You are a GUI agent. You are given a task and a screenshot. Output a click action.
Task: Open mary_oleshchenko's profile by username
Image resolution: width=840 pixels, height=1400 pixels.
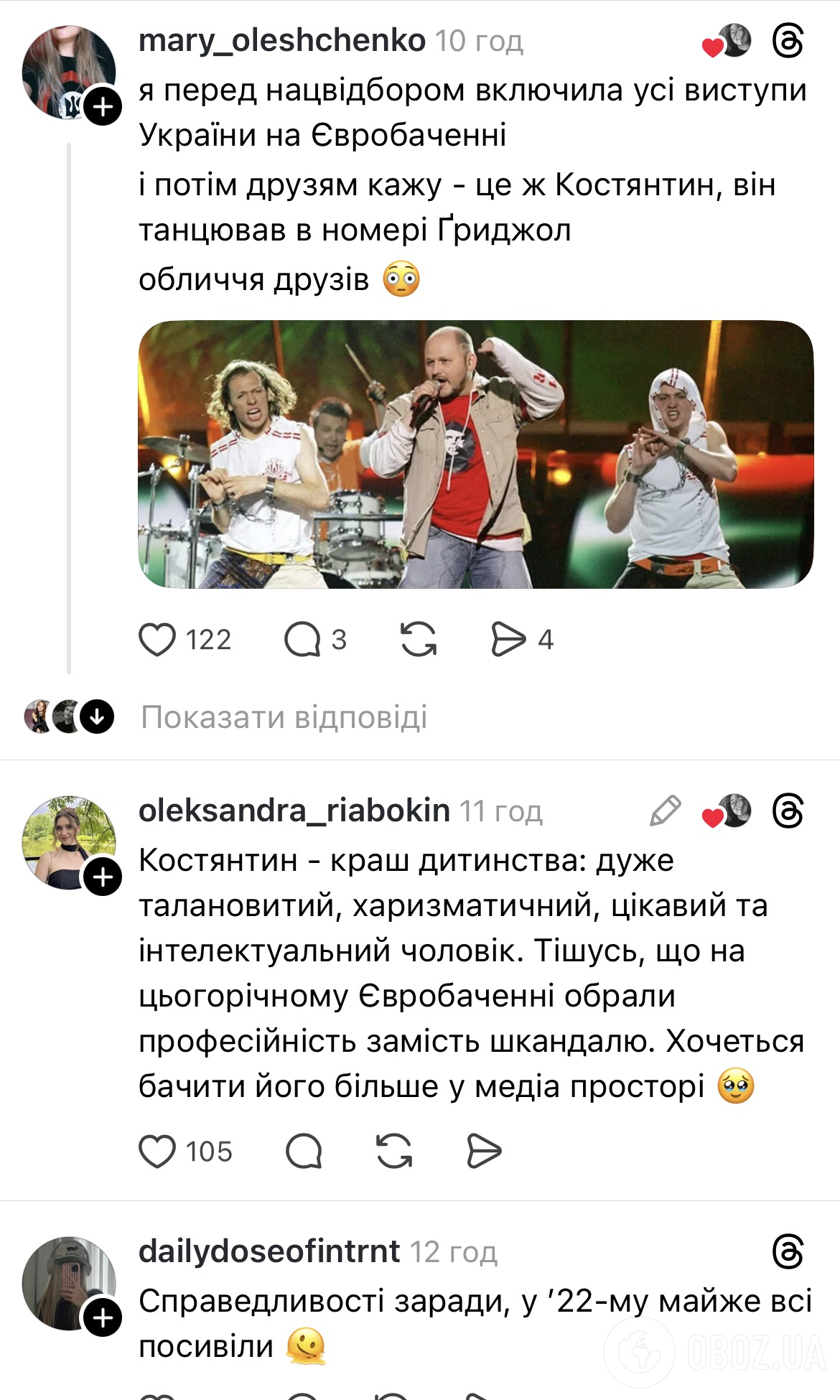[x=281, y=41]
